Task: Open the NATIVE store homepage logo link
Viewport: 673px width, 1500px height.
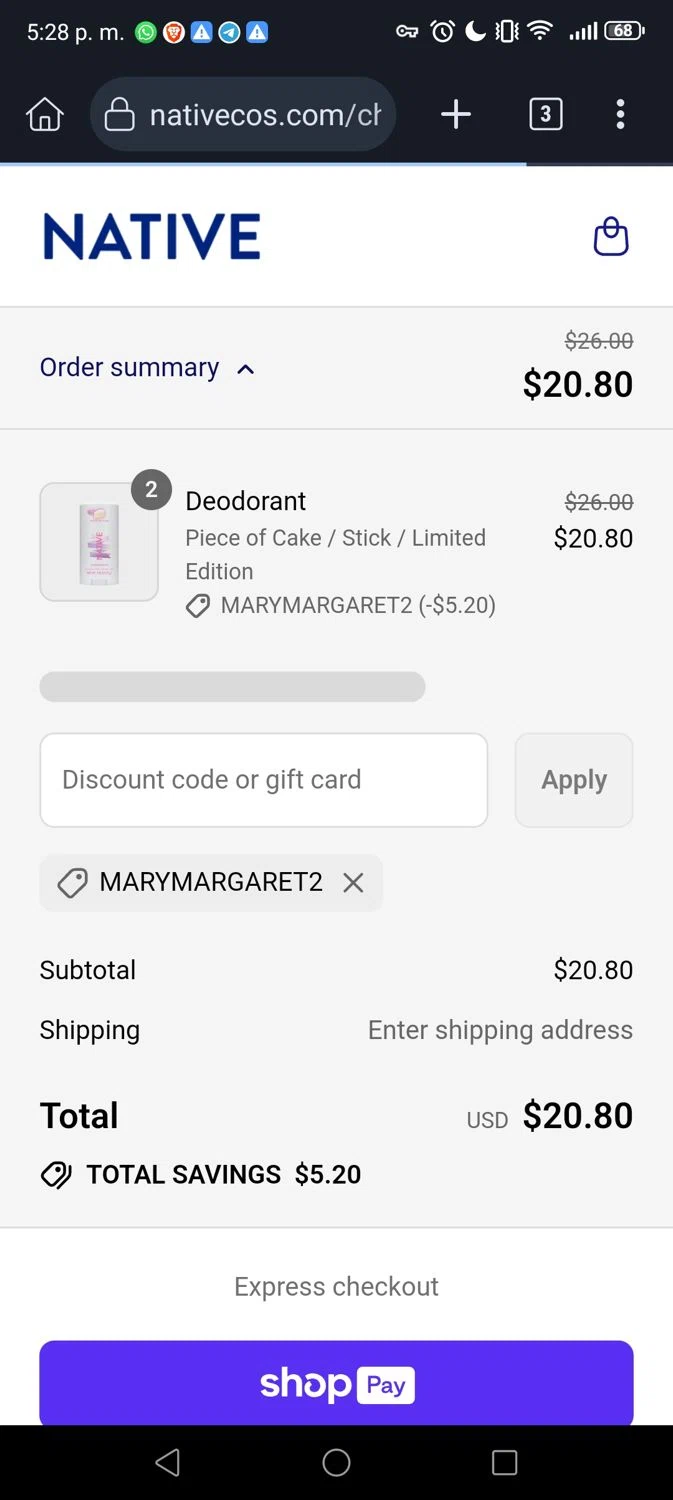Action: 152,237
